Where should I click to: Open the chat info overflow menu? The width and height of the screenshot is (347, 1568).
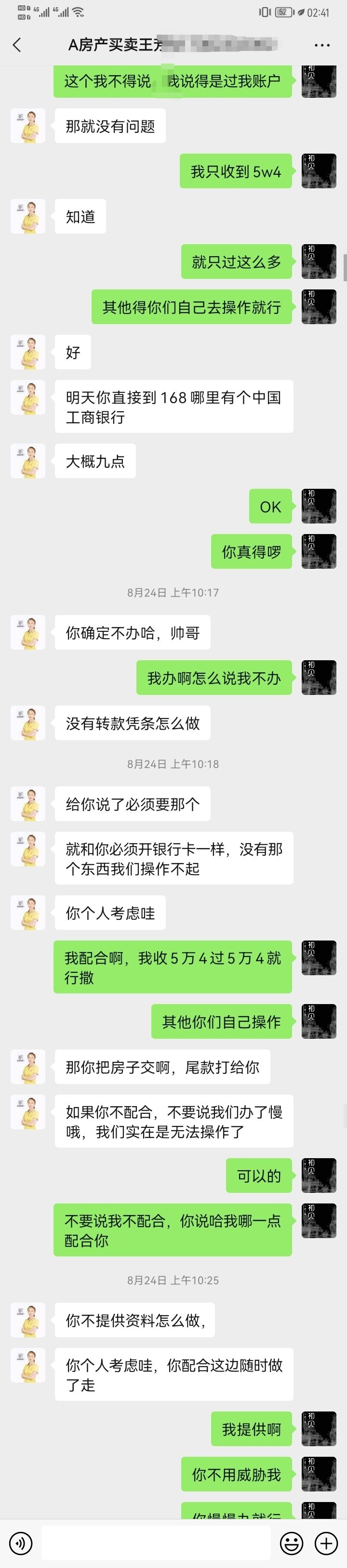[x=322, y=45]
